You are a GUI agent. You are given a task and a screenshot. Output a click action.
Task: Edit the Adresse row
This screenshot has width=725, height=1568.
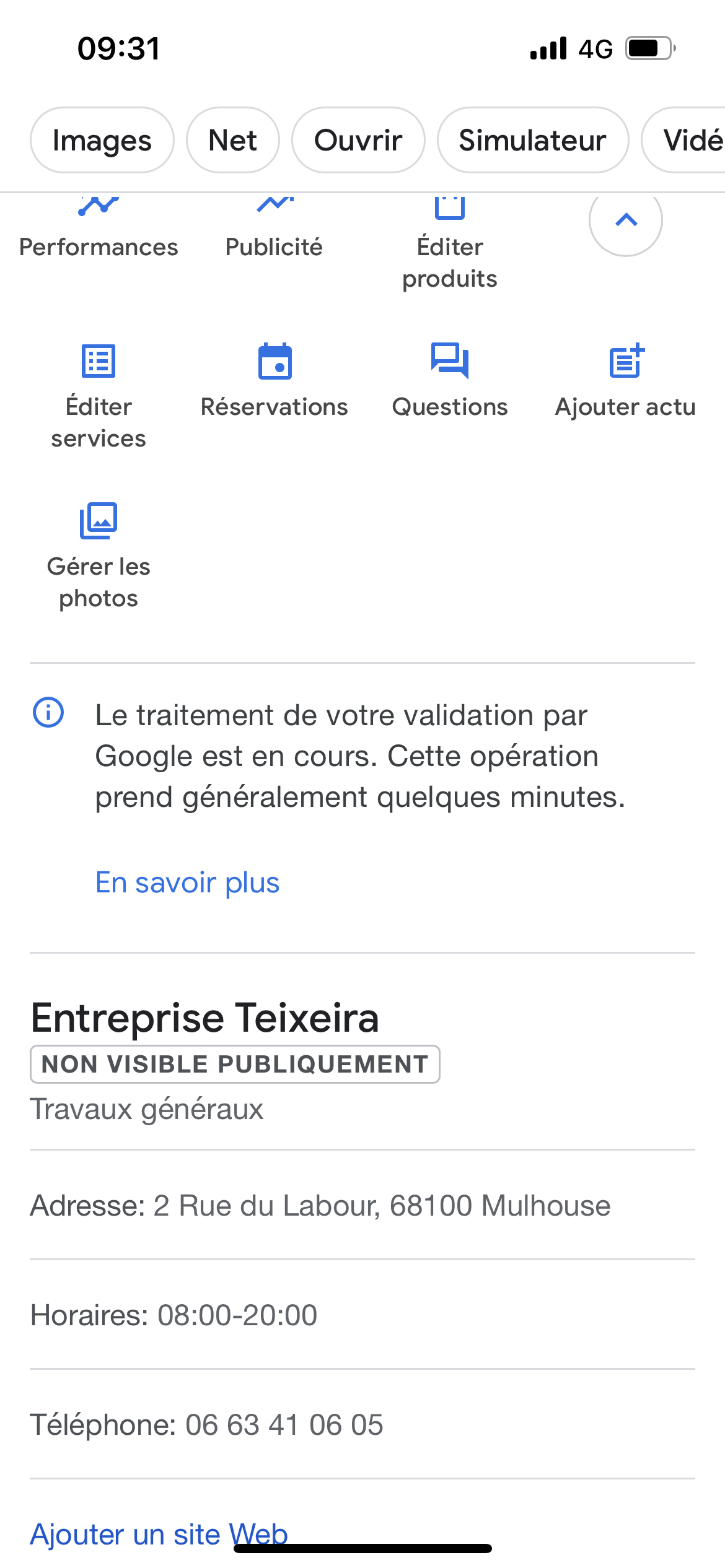(320, 1206)
